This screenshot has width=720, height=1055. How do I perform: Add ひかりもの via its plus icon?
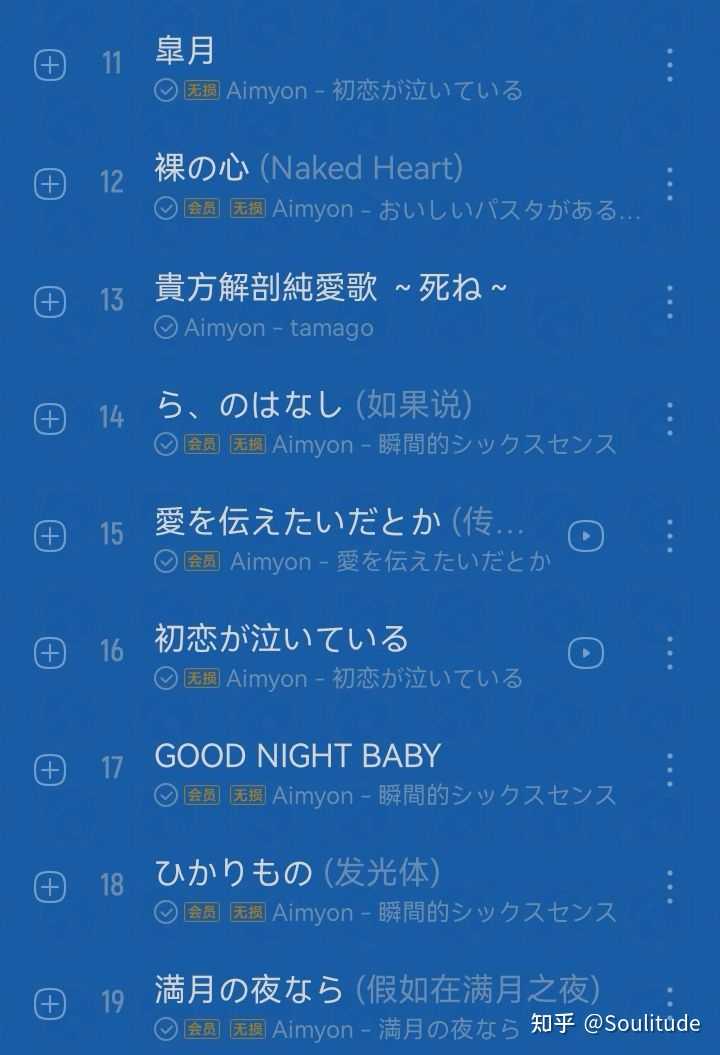point(48,887)
